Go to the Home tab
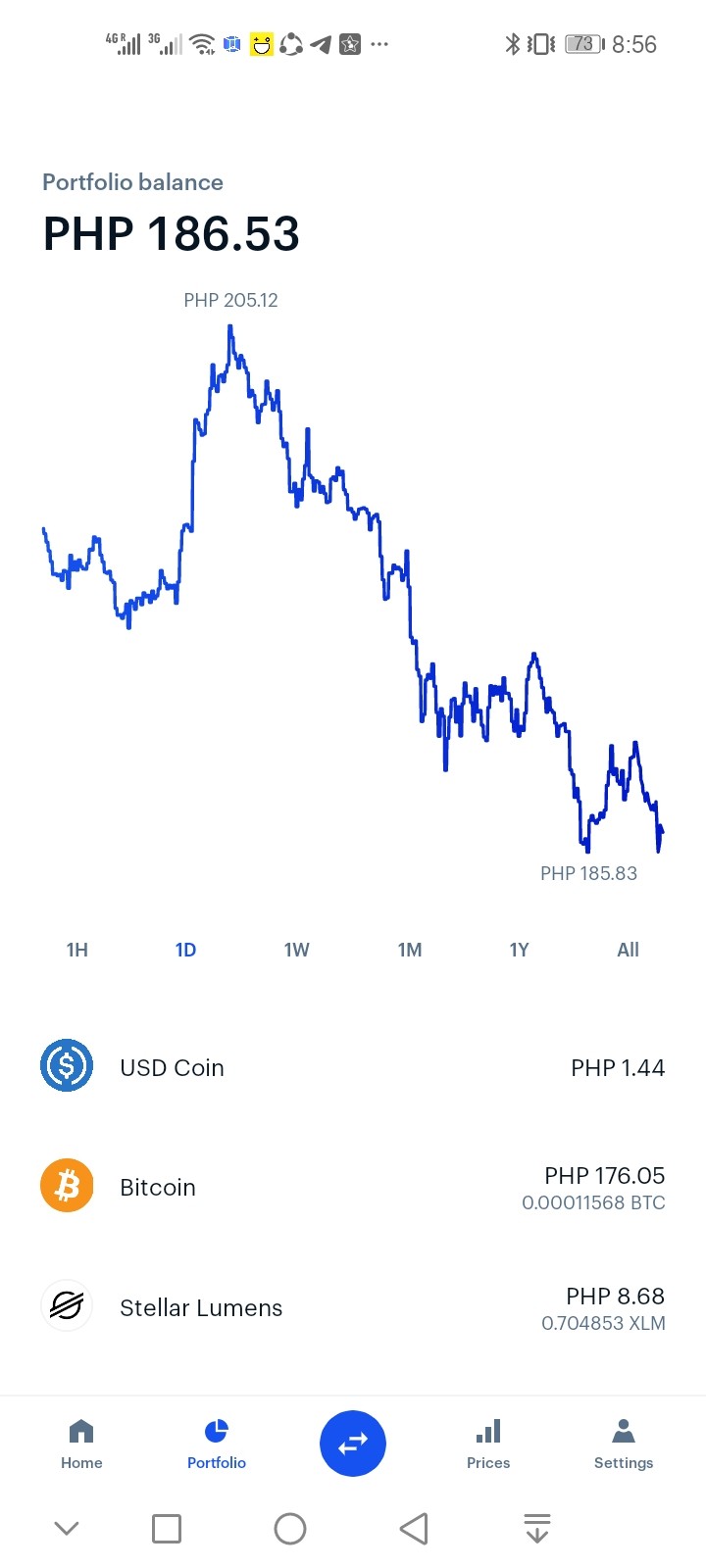706x1568 pixels. tap(81, 1444)
